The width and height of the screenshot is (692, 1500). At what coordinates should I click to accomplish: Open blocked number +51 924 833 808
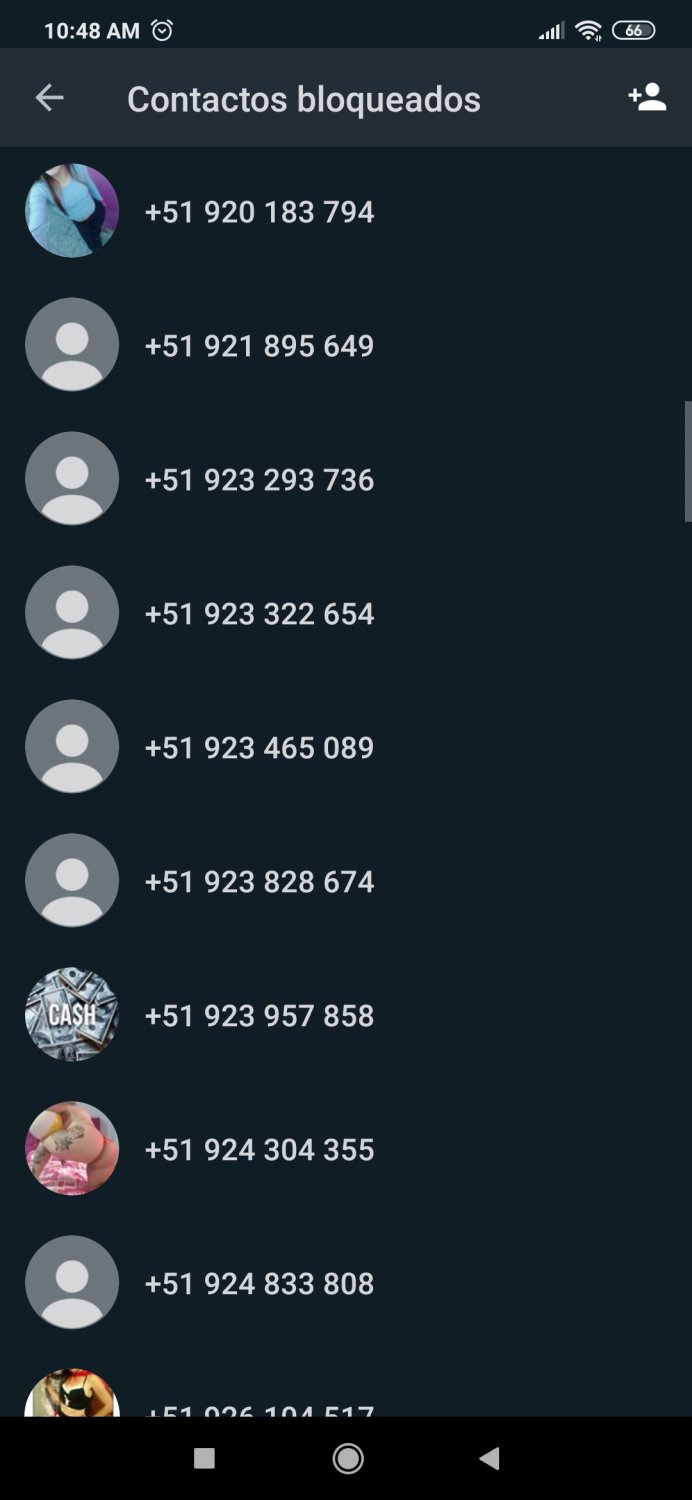click(346, 1284)
